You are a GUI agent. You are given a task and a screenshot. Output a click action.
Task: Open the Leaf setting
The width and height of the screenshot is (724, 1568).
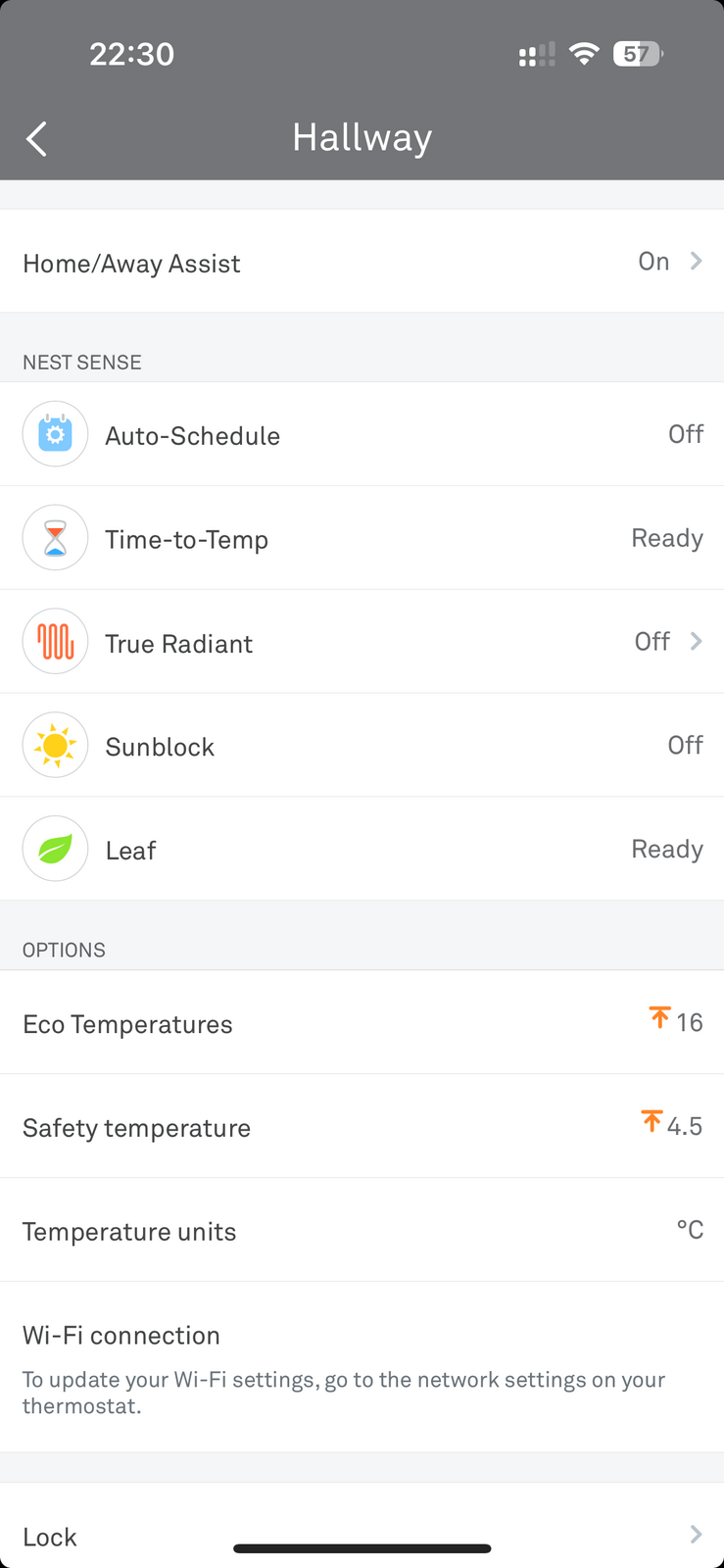tap(362, 850)
